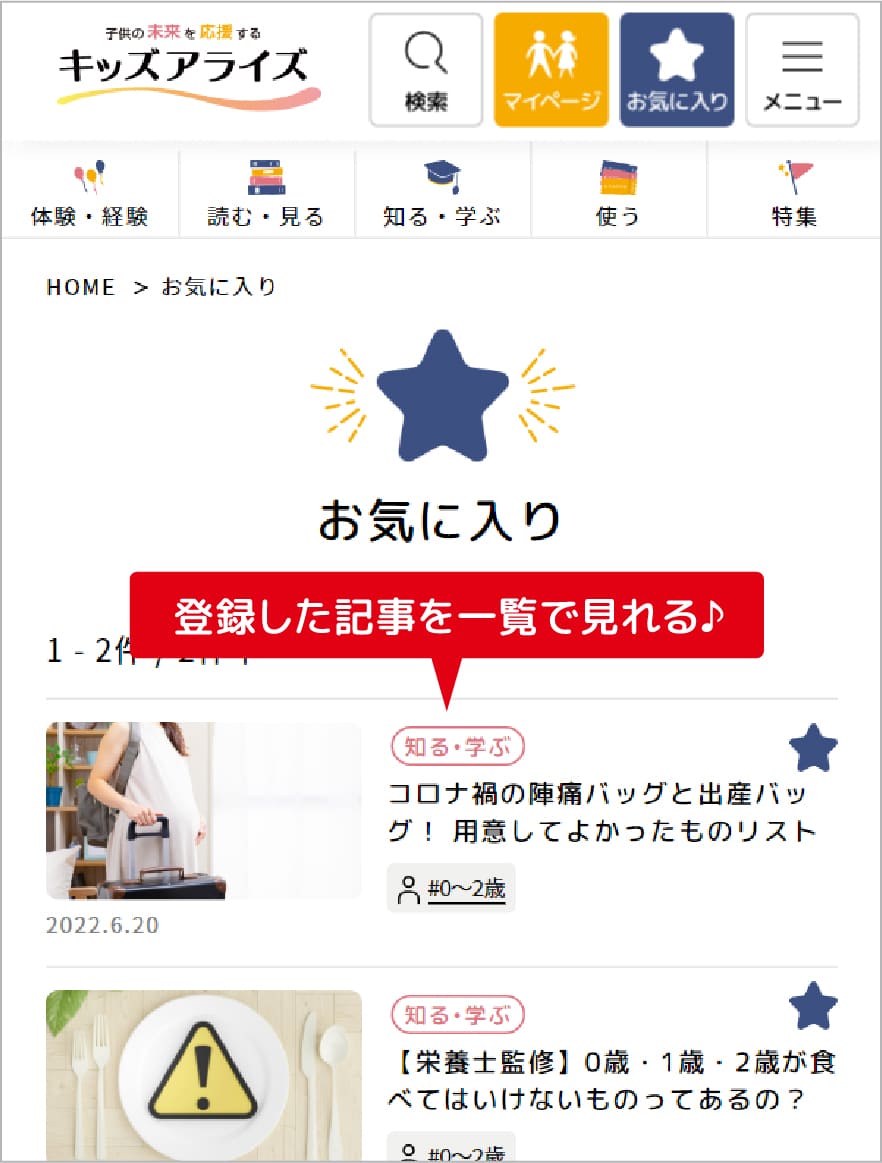Screen dimensions: 882x1163
Task: Tap 知る・学ぶ chip on 陣痛バッグ article
Action: tap(457, 746)
